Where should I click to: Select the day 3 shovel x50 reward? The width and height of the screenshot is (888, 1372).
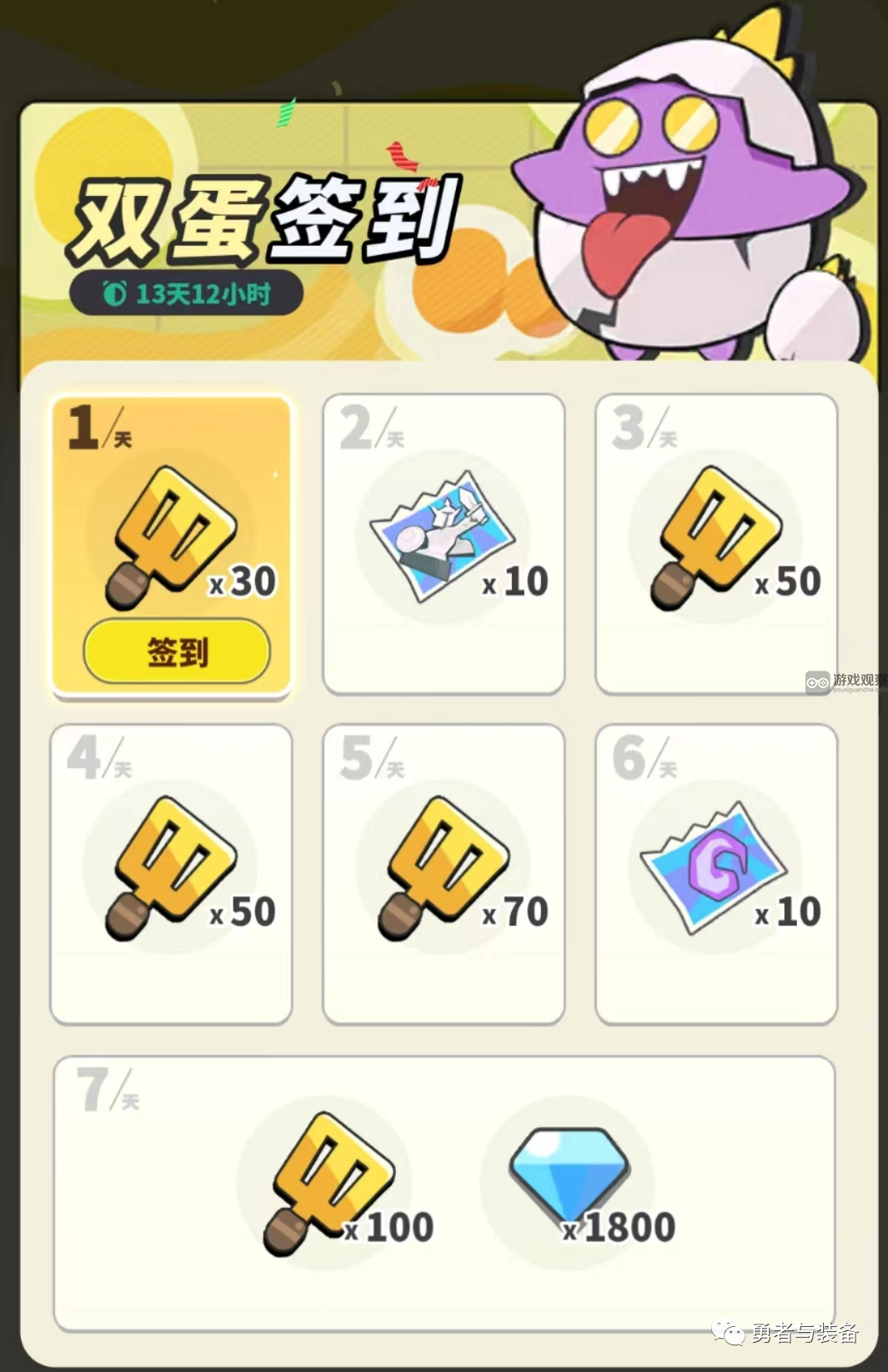[716, 538]
